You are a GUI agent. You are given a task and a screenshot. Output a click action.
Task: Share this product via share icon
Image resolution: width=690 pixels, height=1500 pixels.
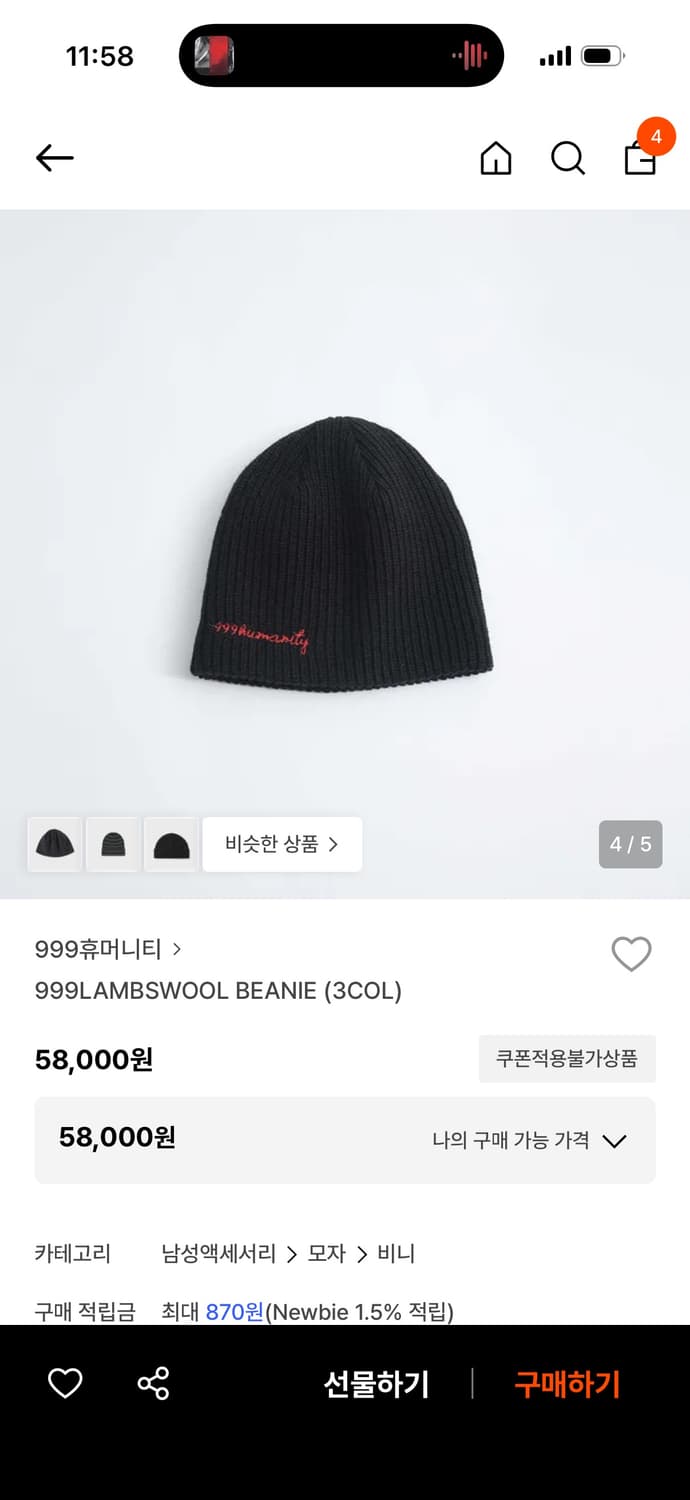pos(153,1384)
